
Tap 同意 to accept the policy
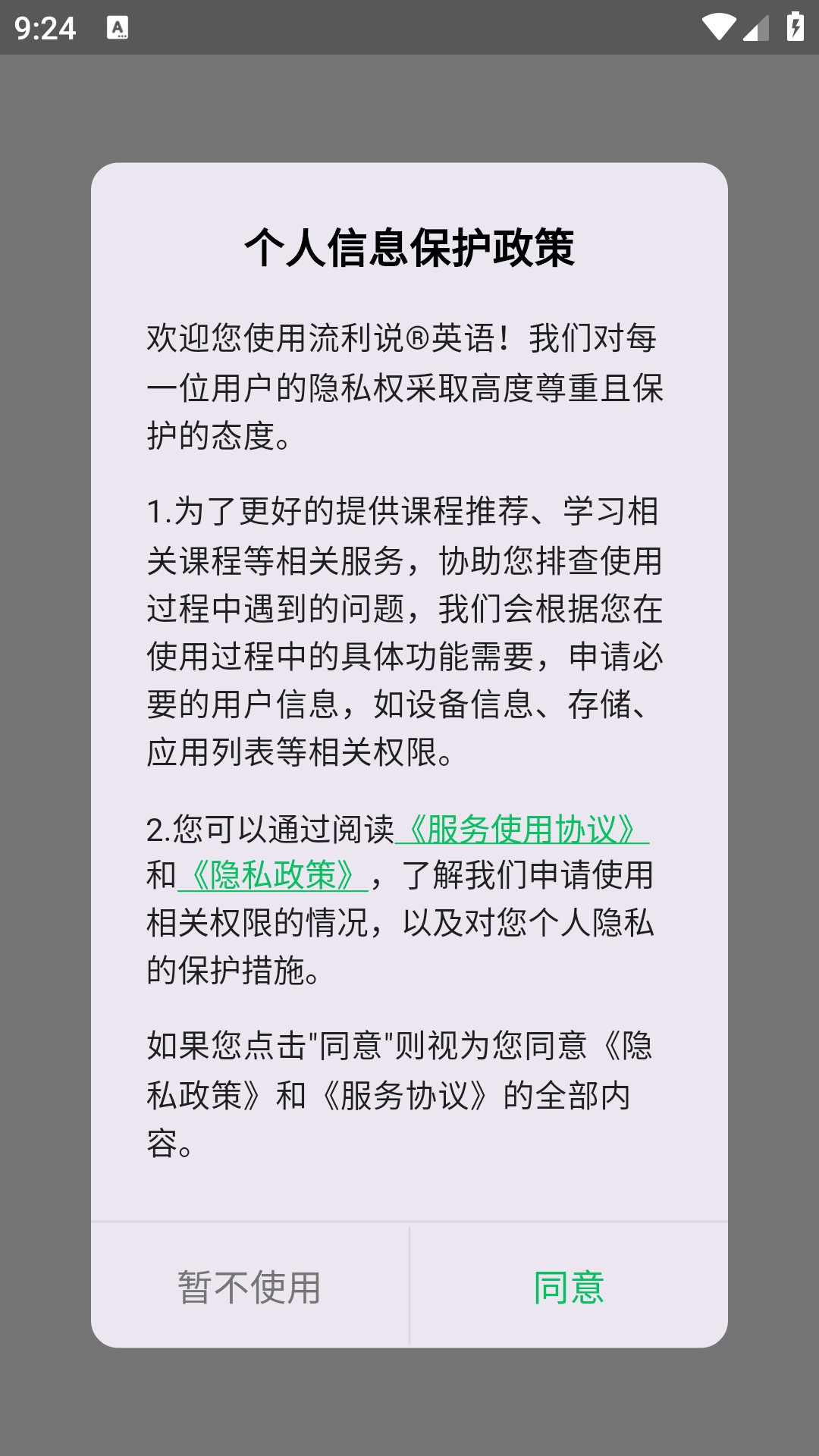coord(569,1287)
